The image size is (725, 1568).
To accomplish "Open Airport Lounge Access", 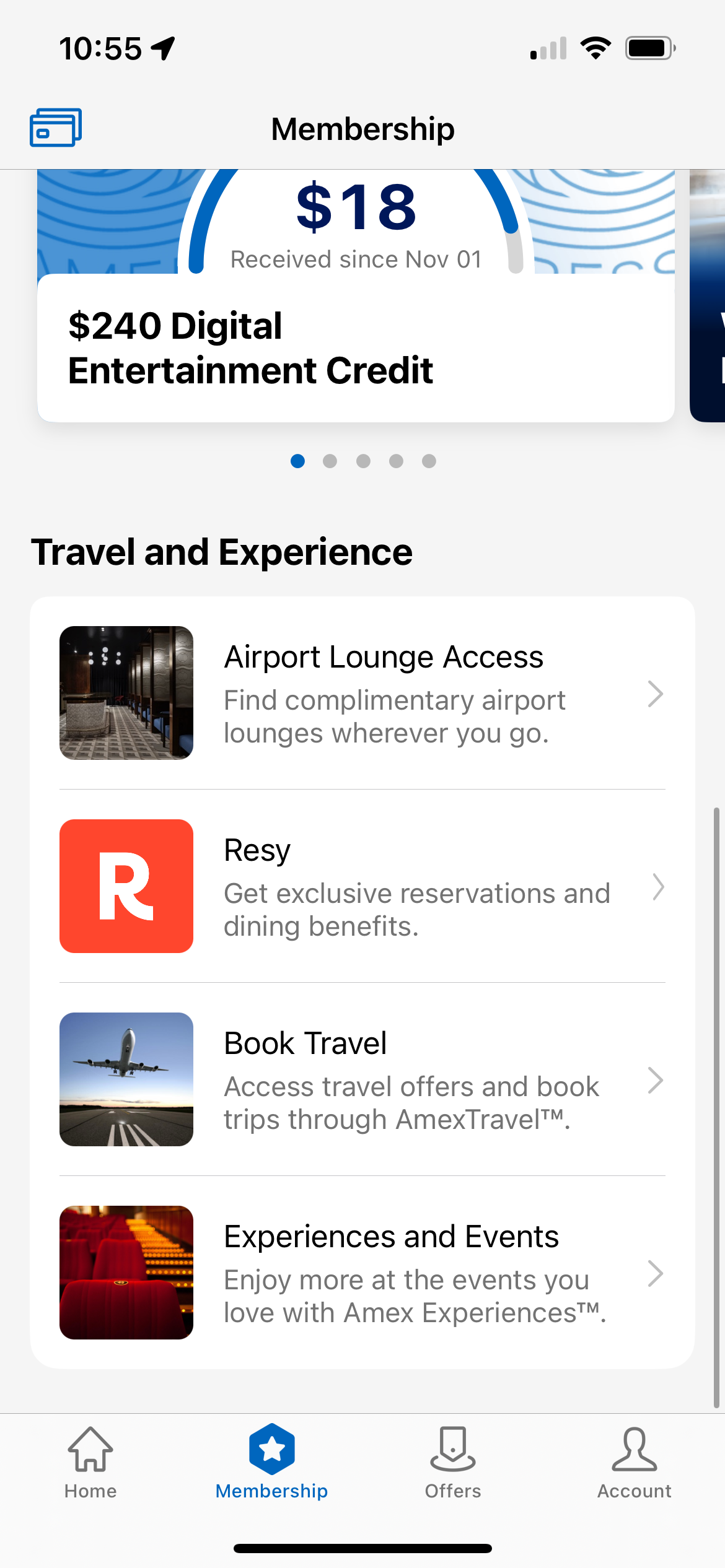I will tap(362, 693).
